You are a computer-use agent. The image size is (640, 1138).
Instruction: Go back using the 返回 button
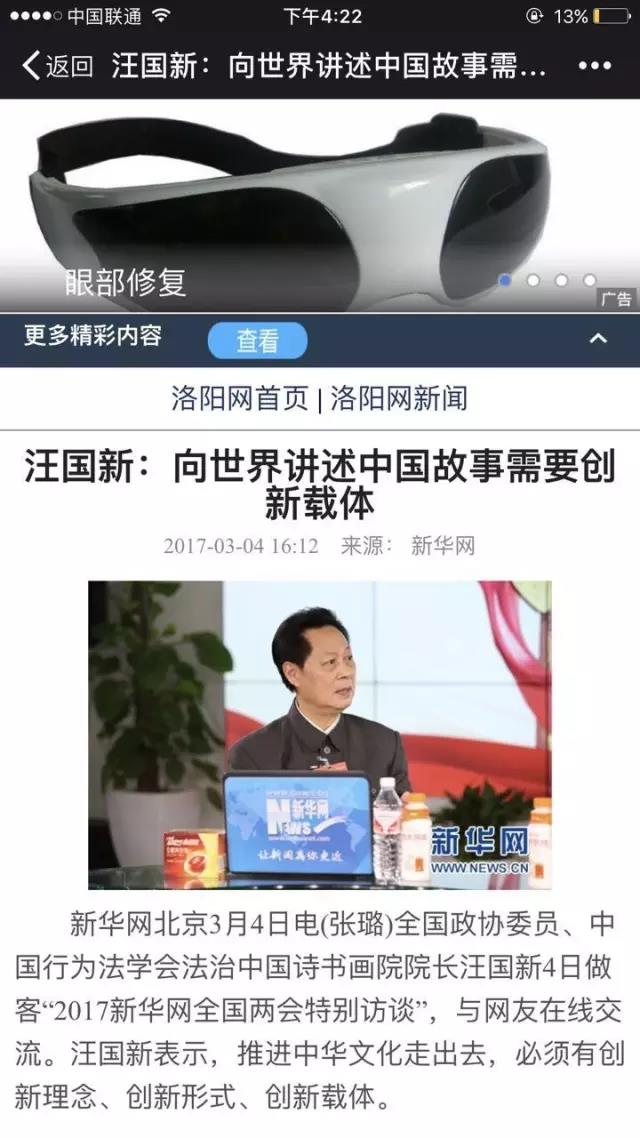[58, 67]
